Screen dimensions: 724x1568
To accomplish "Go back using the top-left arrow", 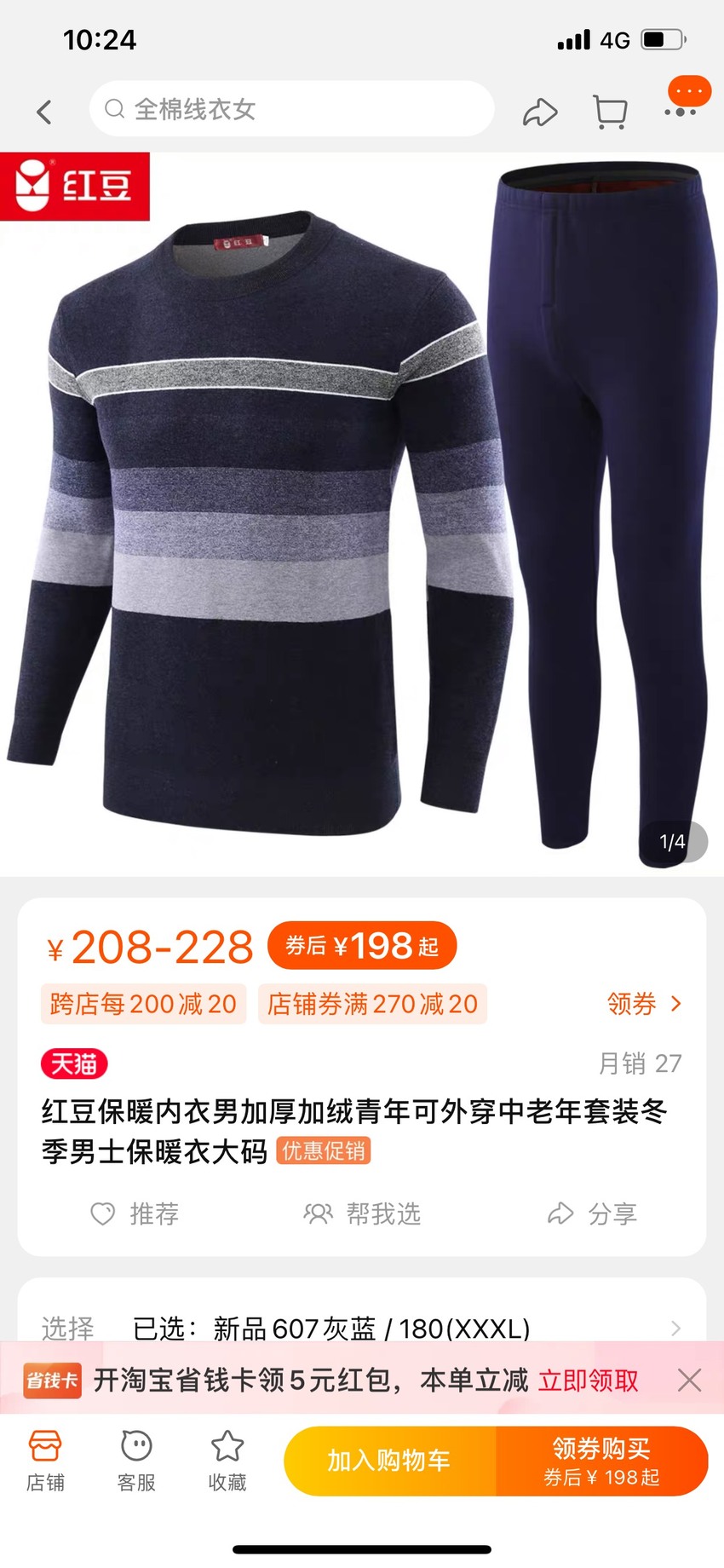I will tap(44, 112).
